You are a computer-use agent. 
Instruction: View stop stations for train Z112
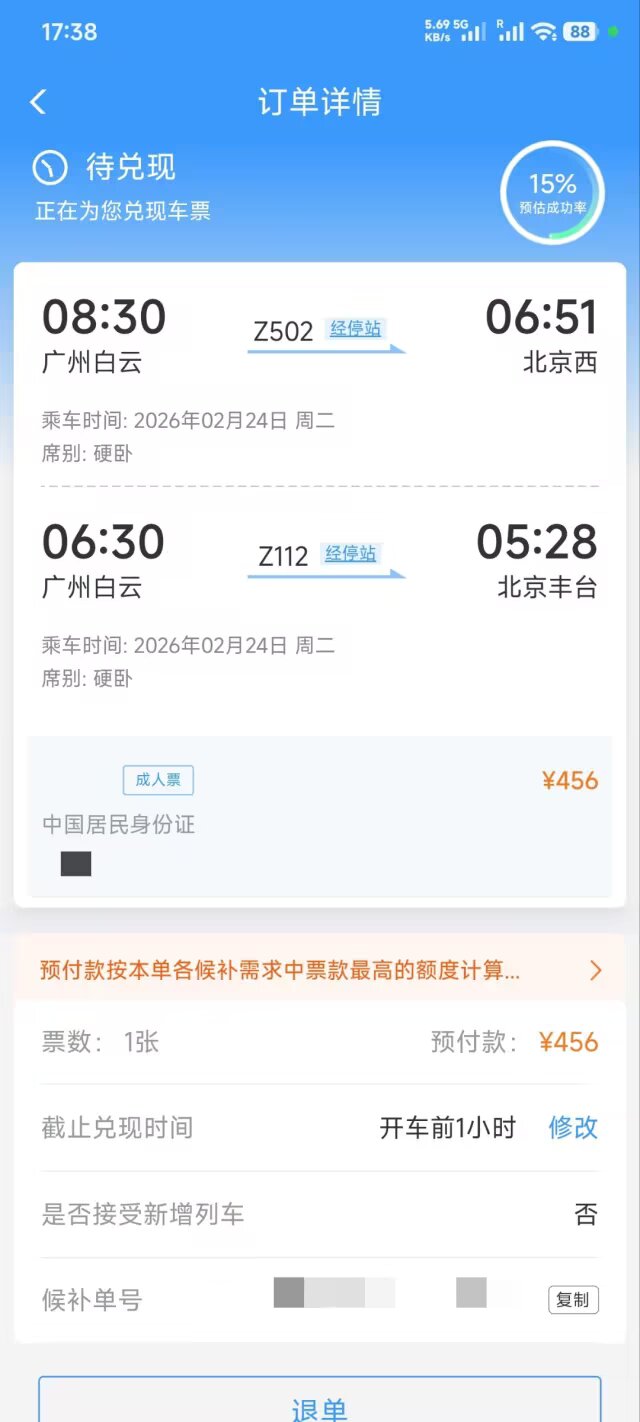tap(351, 553)
